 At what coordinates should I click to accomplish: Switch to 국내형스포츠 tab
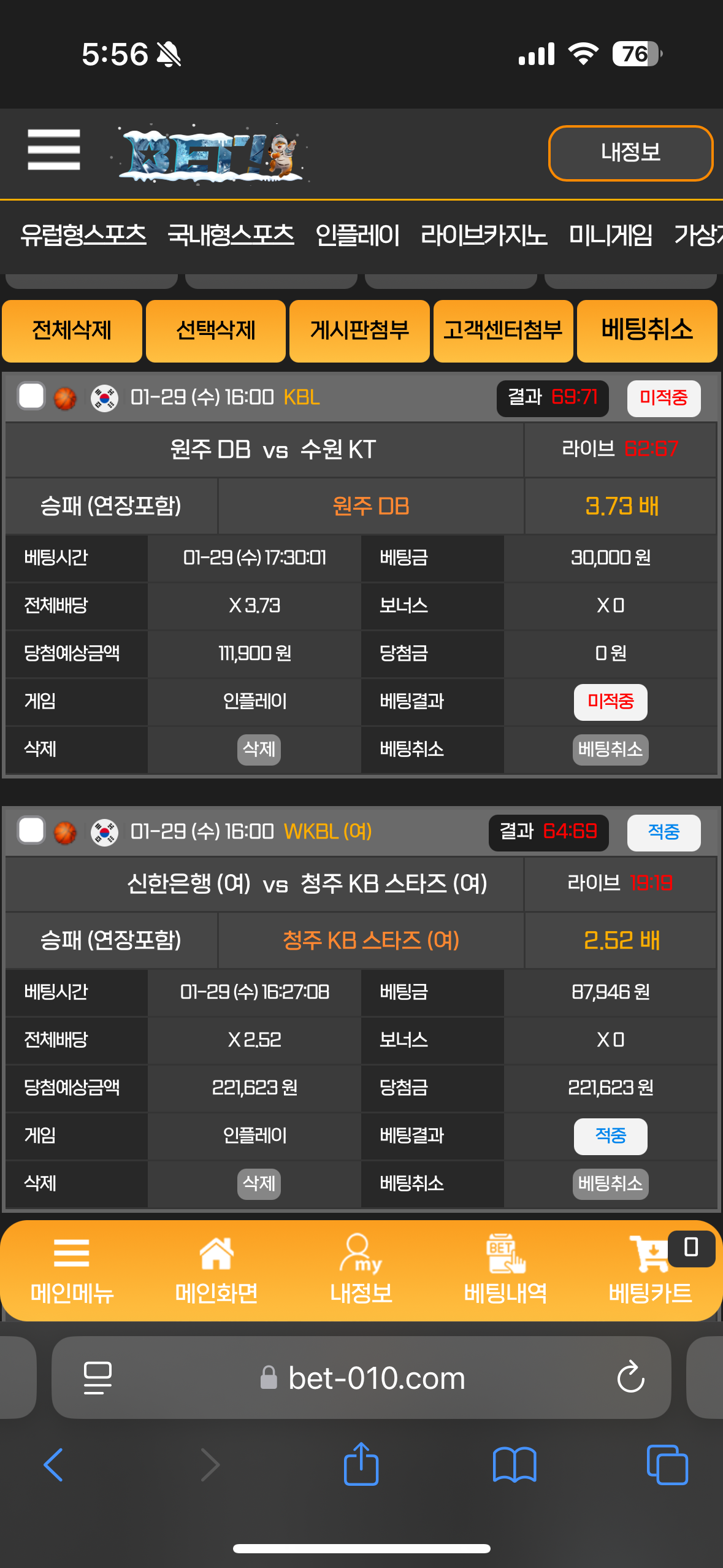coord(231,235)
